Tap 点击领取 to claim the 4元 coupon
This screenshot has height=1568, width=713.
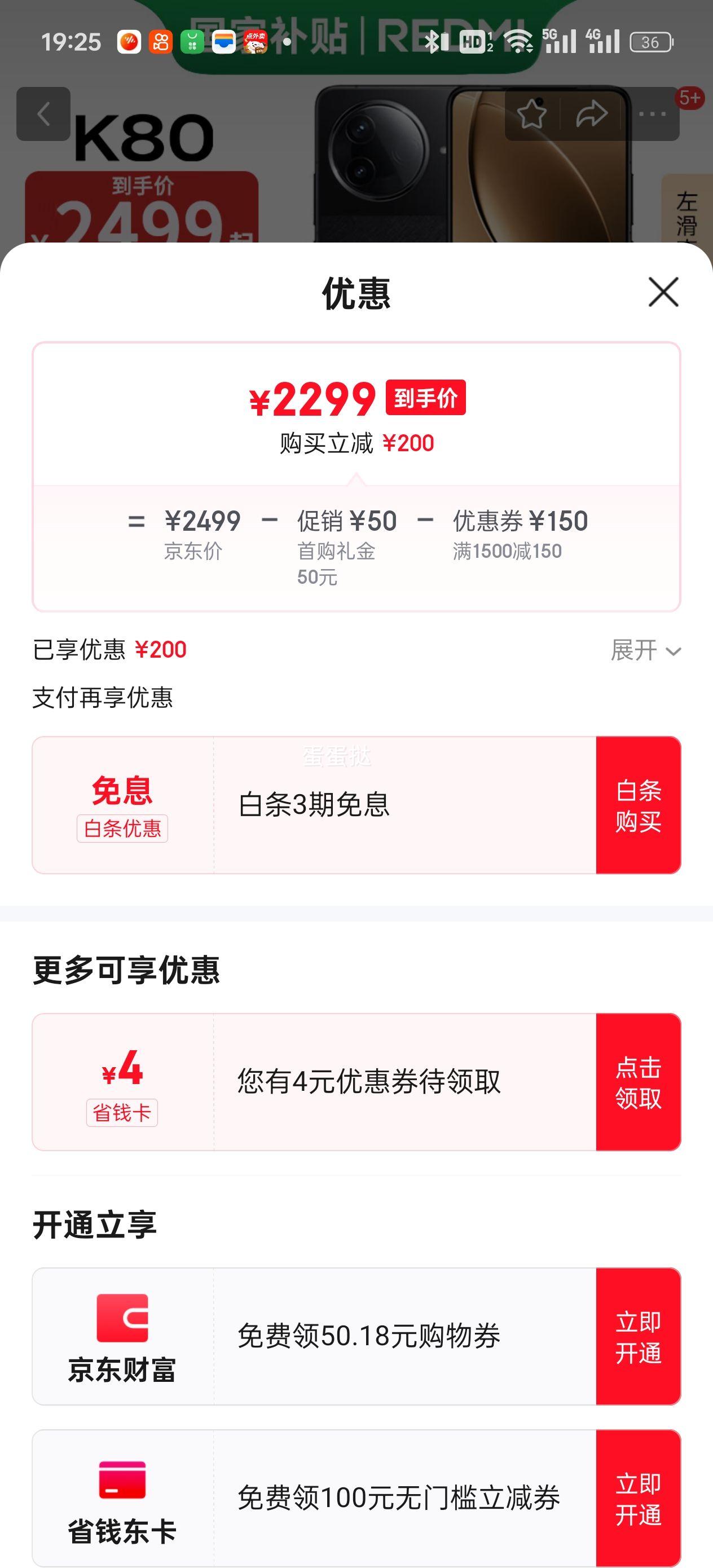638,1089
